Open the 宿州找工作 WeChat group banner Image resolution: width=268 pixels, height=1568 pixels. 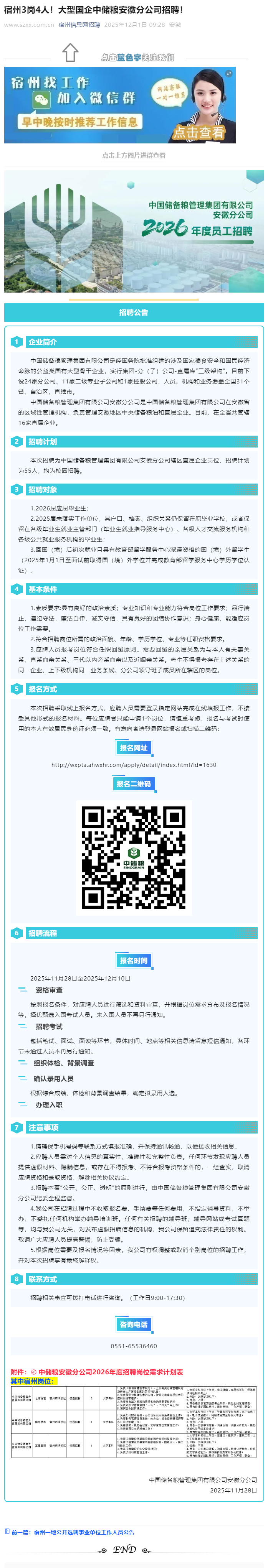(x=120, y=106)
